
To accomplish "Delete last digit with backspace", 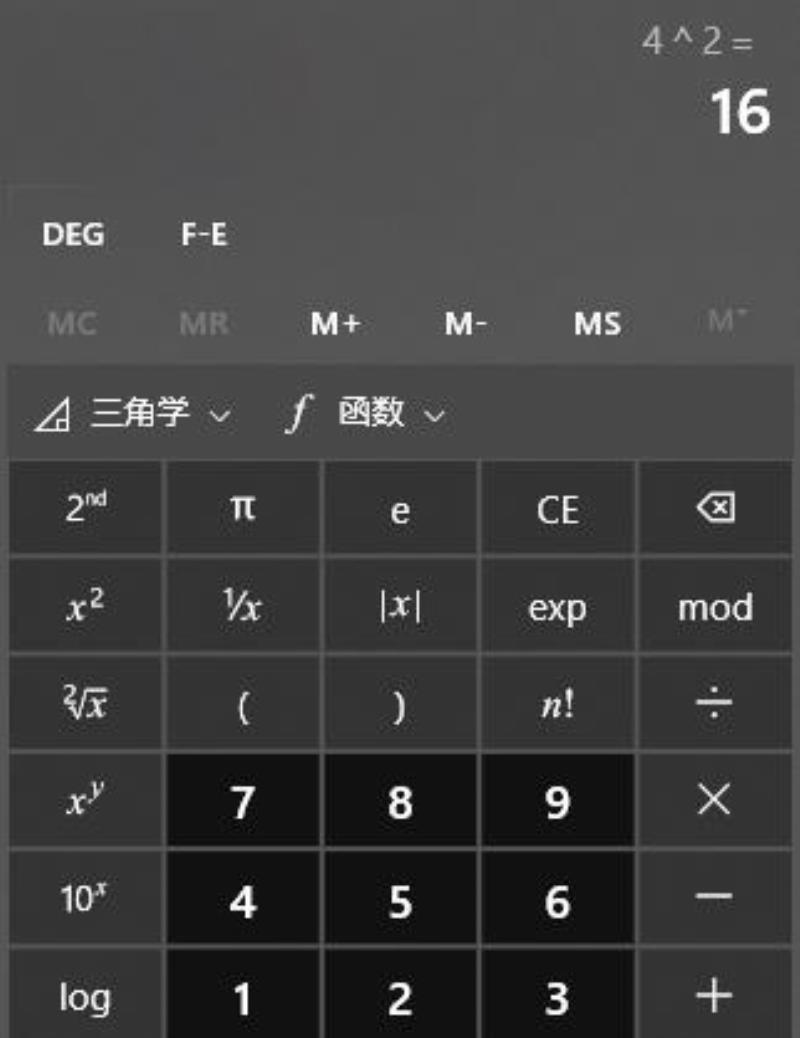I will point(715,509).
